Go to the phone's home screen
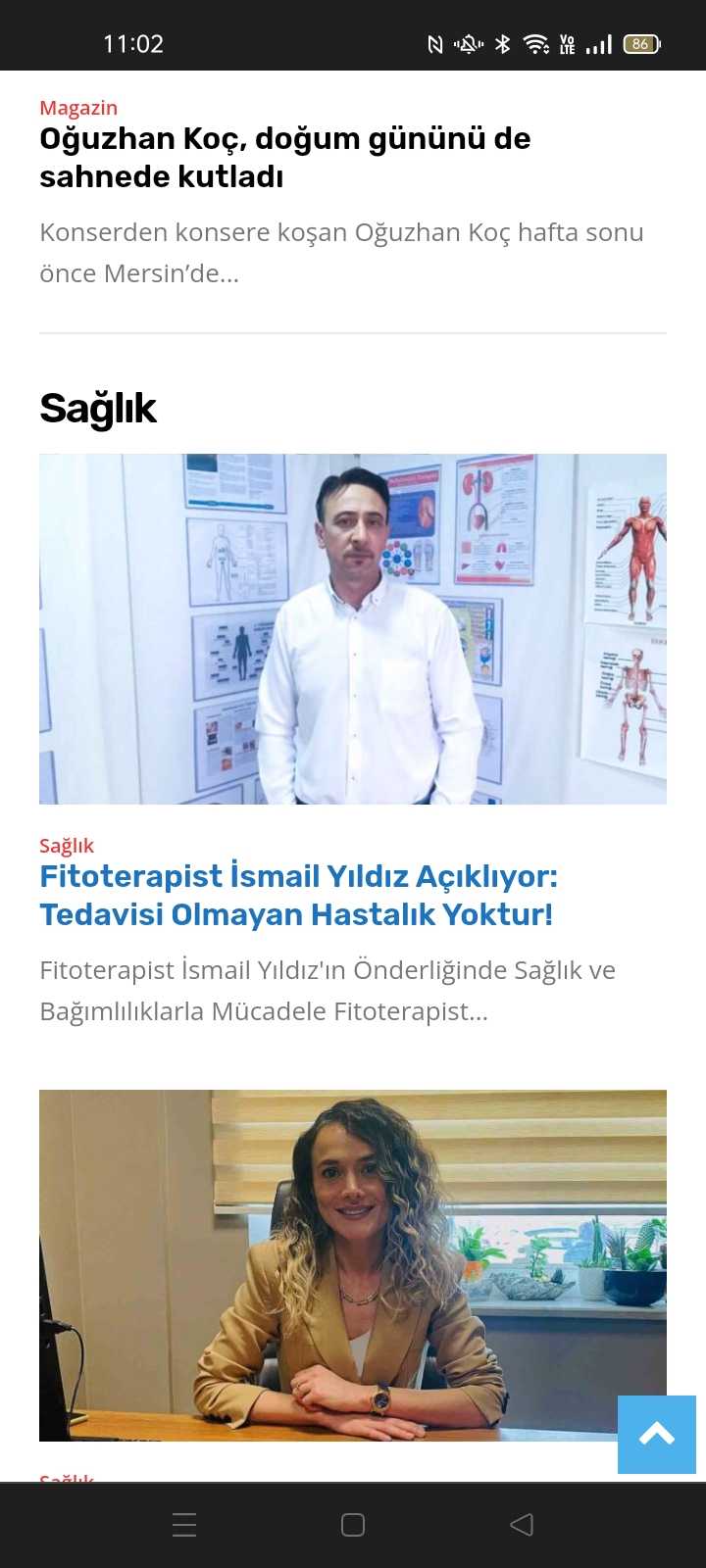This screenshot has height=1568, width=706. (353, 1524)
